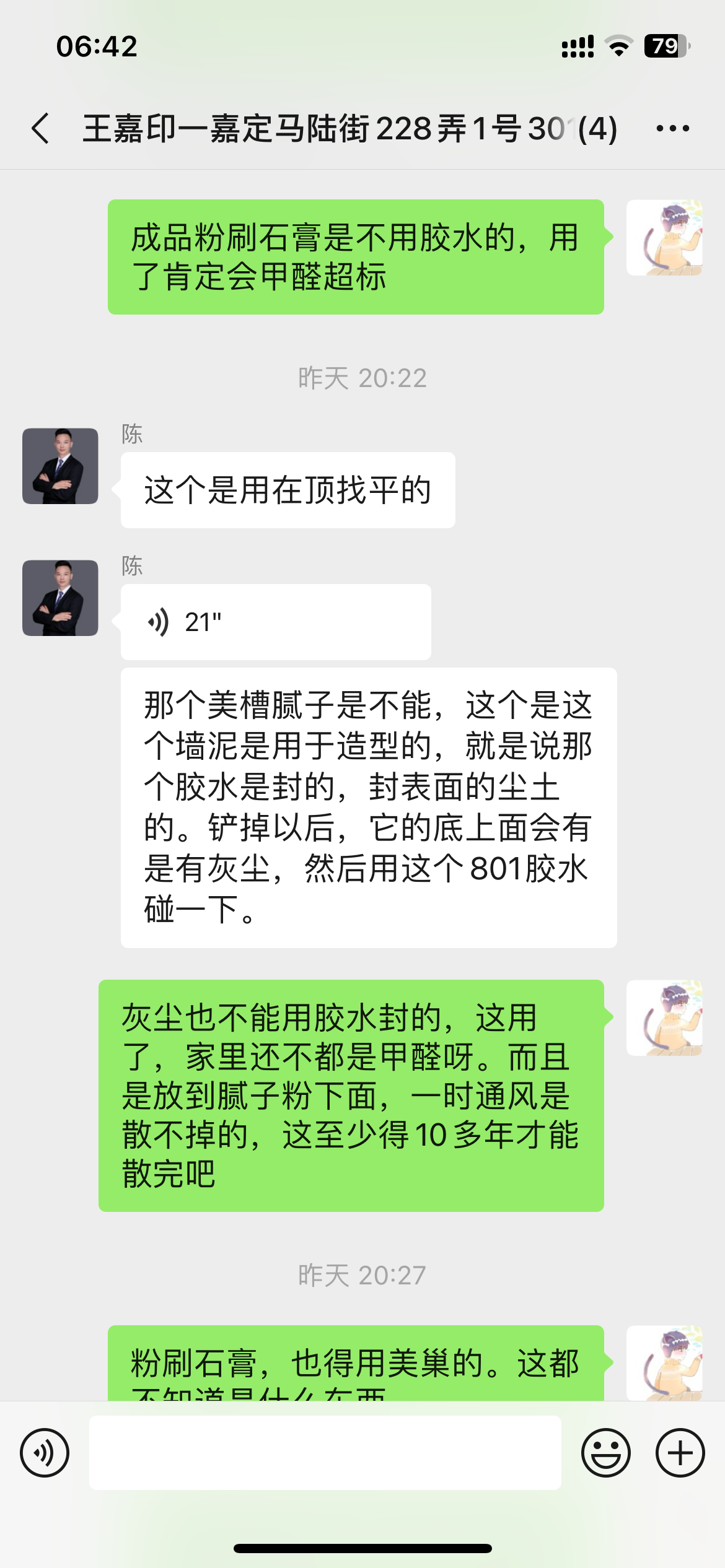Tap own avatar beside 成品粉刷石膏 message

pos(664,238)
